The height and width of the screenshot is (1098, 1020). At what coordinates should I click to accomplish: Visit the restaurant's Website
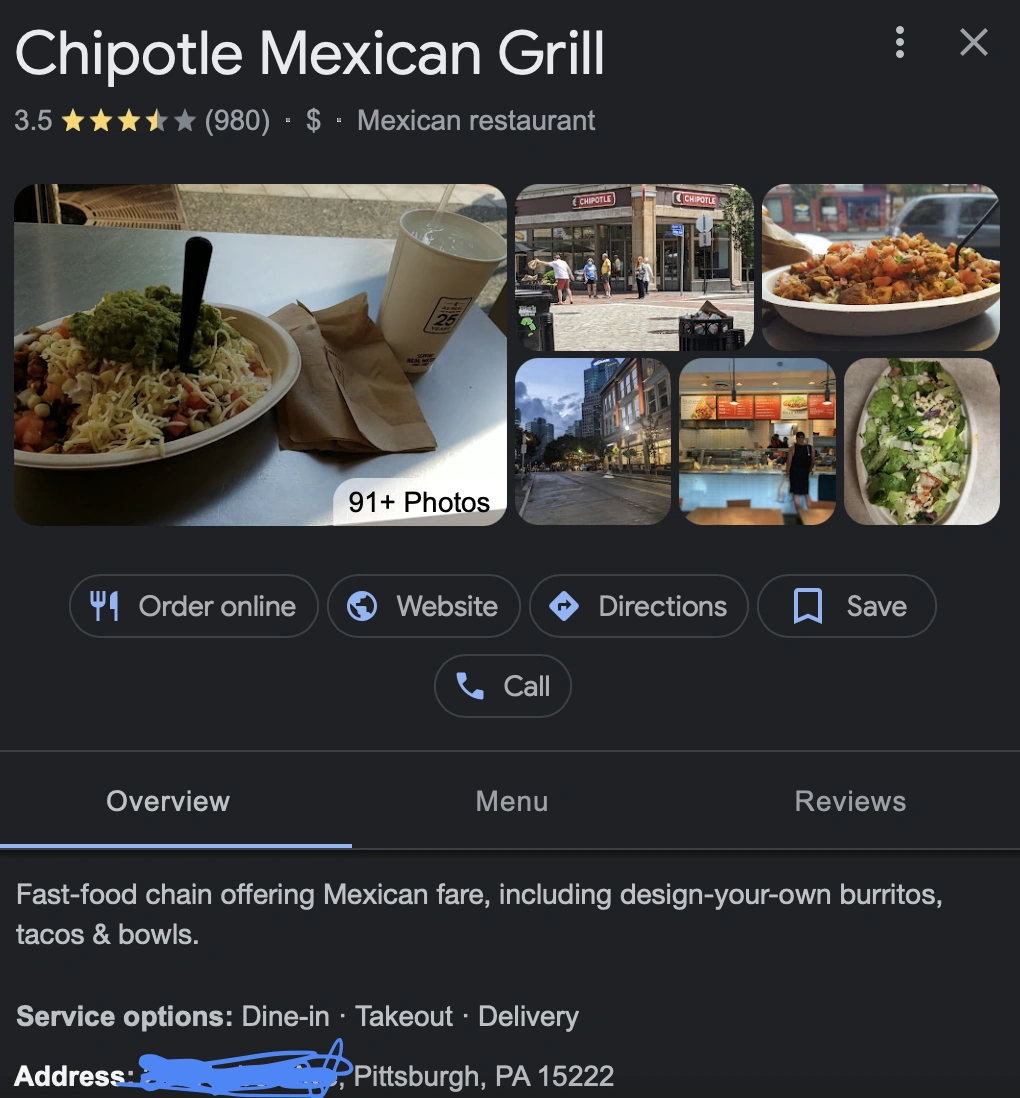424,606
